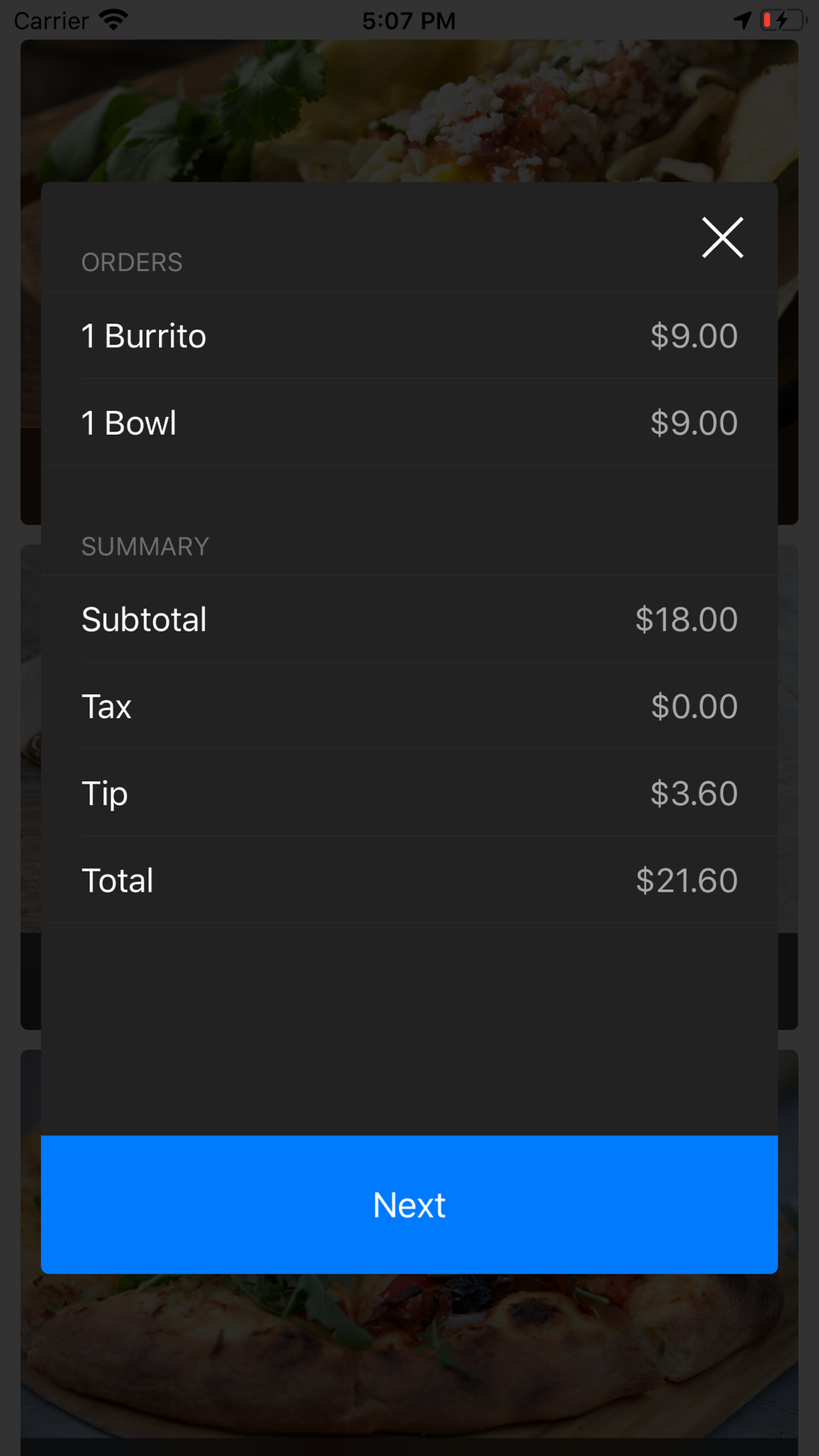
Task: Select the 1 Bowl order row
Action: [x=409, y=423]
